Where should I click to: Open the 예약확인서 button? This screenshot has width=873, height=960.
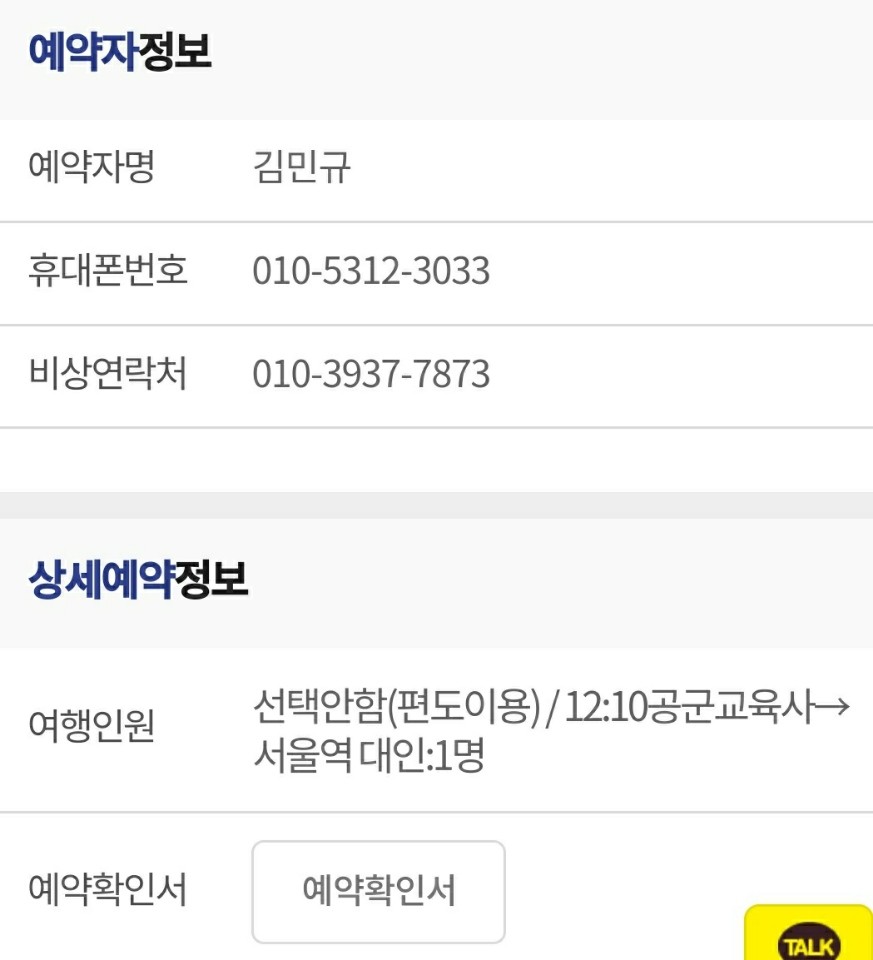point(378,891)
